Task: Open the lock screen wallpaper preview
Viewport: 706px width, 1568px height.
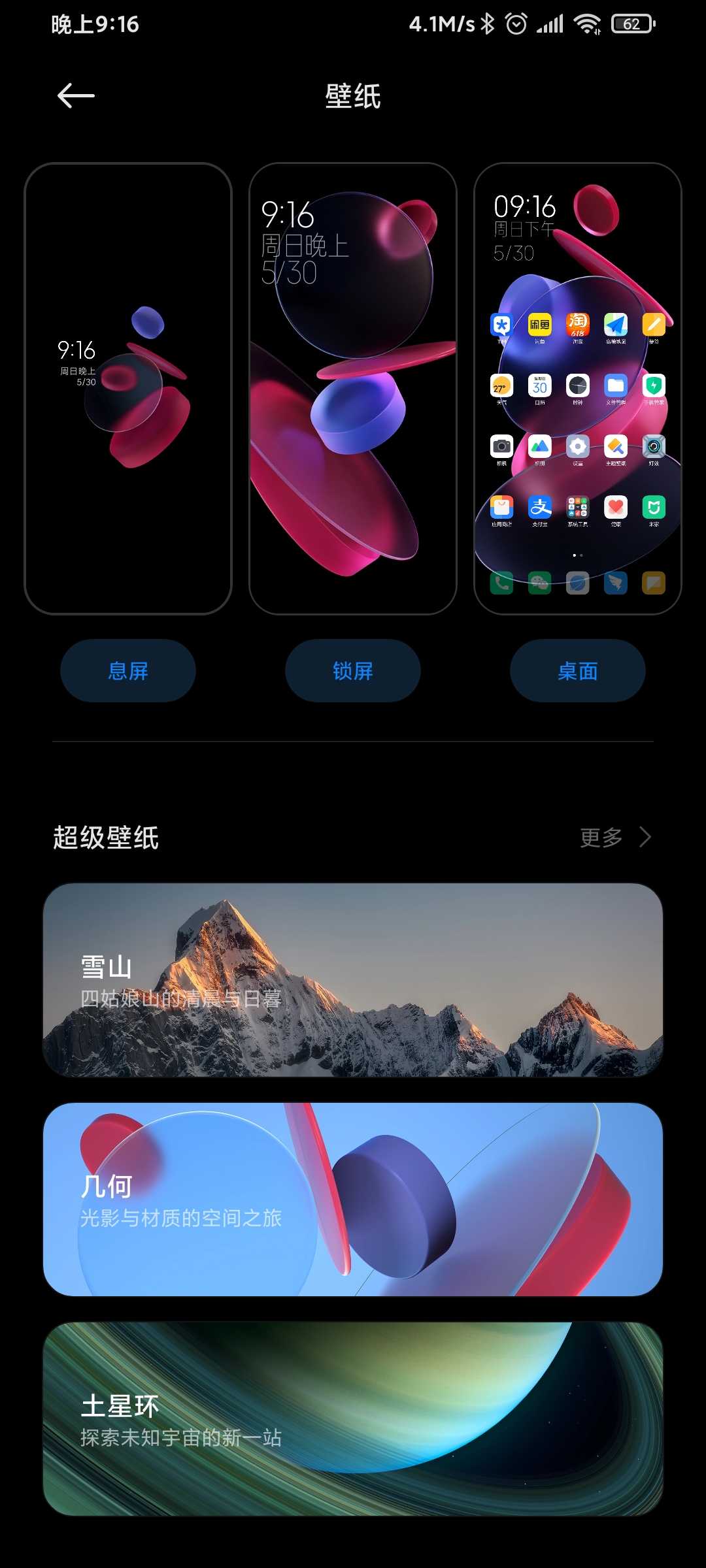Action: click(353, 388)
